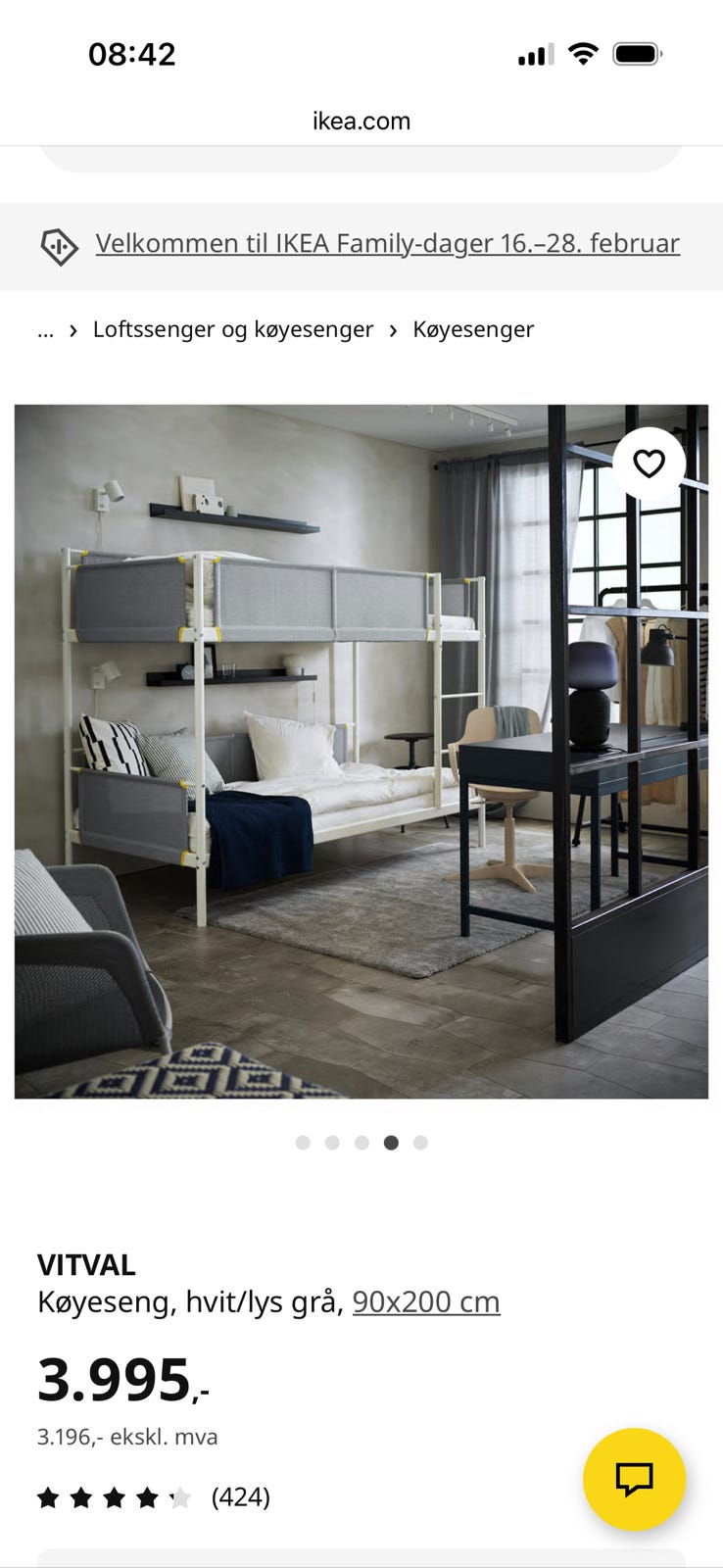This screenshot has width=723, height=1568.
Task: Add VITVAL bunk bed to favorites heart icon
Action: (x=649, y=462)
